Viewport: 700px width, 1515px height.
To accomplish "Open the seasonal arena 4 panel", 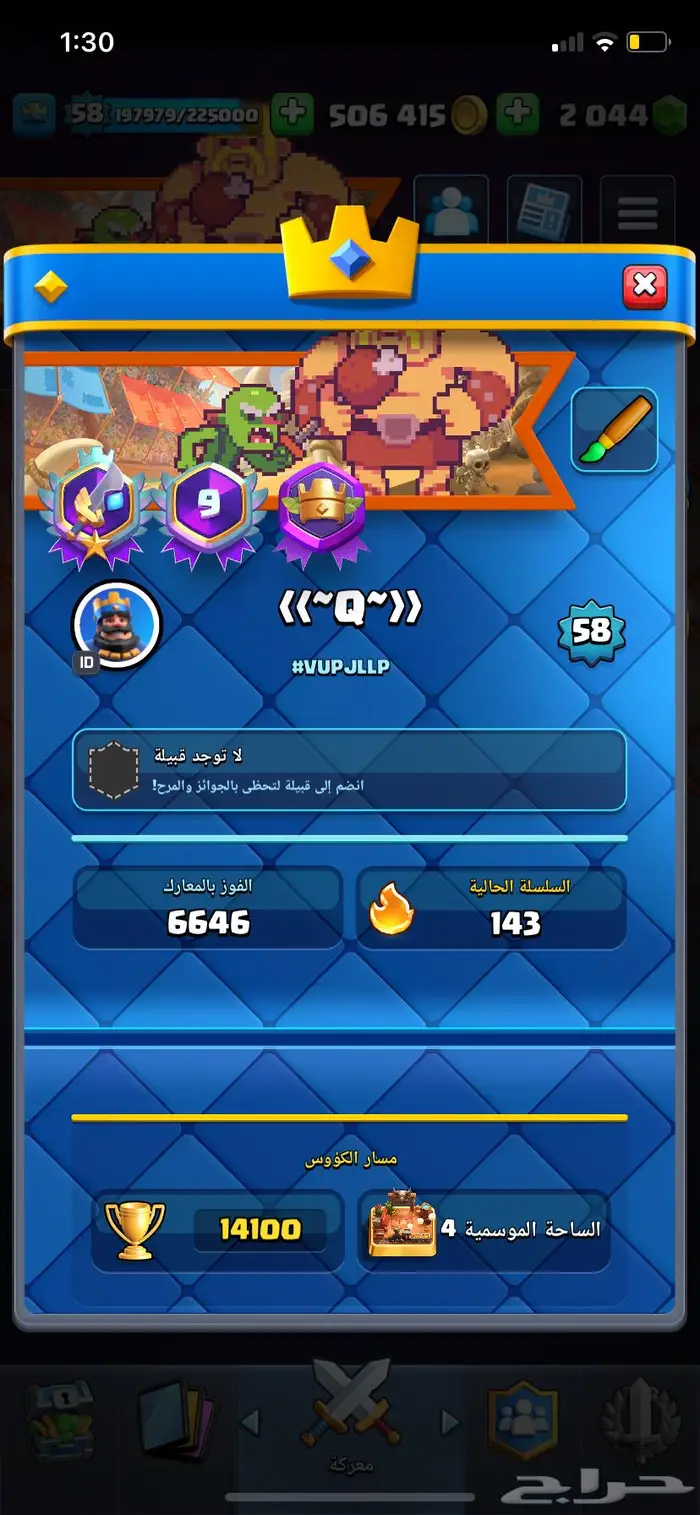I will pos(484,1230).
